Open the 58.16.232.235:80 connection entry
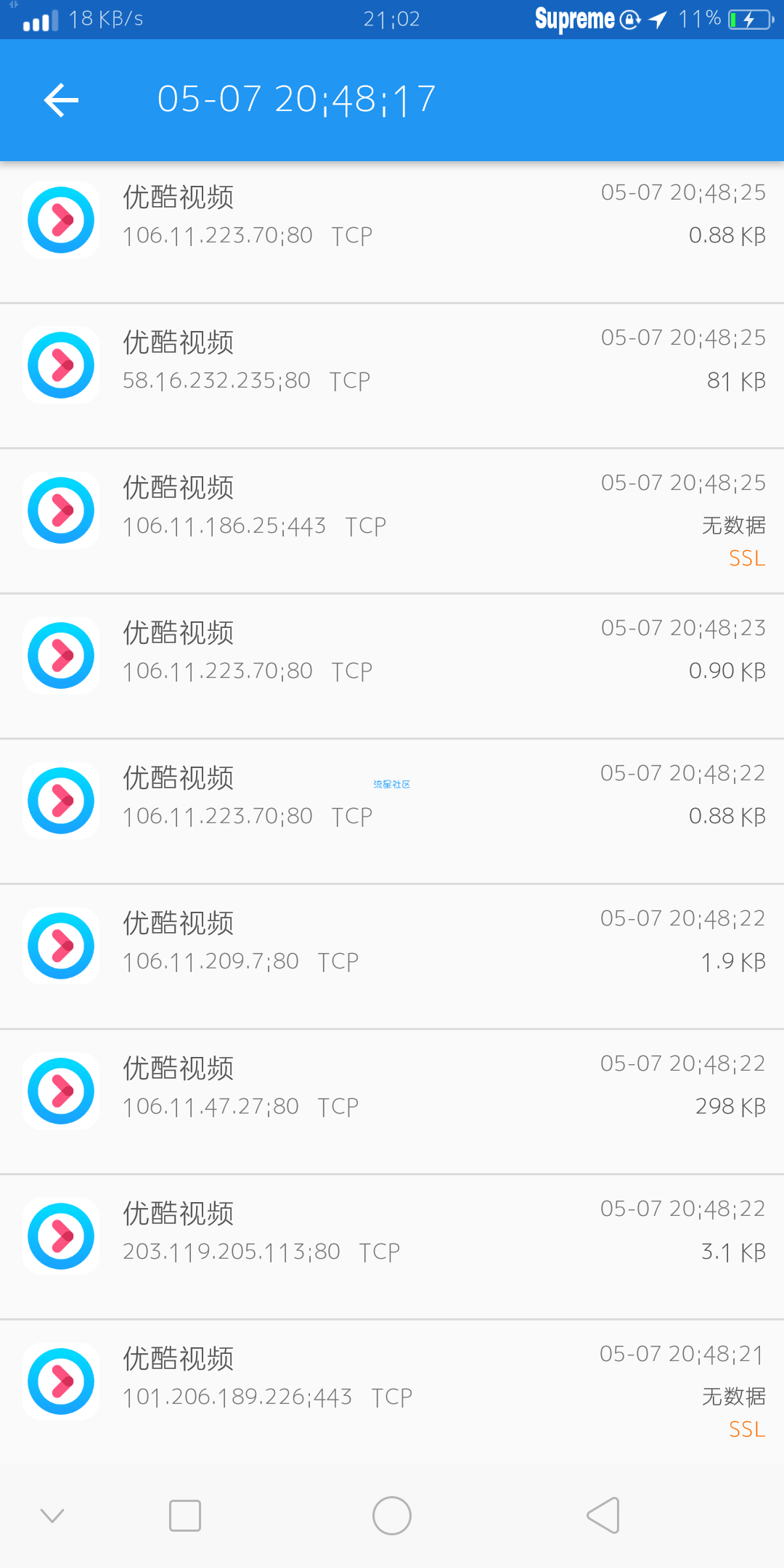The image size is (784, 1568). pyautogui.click(x=392, y=376)
